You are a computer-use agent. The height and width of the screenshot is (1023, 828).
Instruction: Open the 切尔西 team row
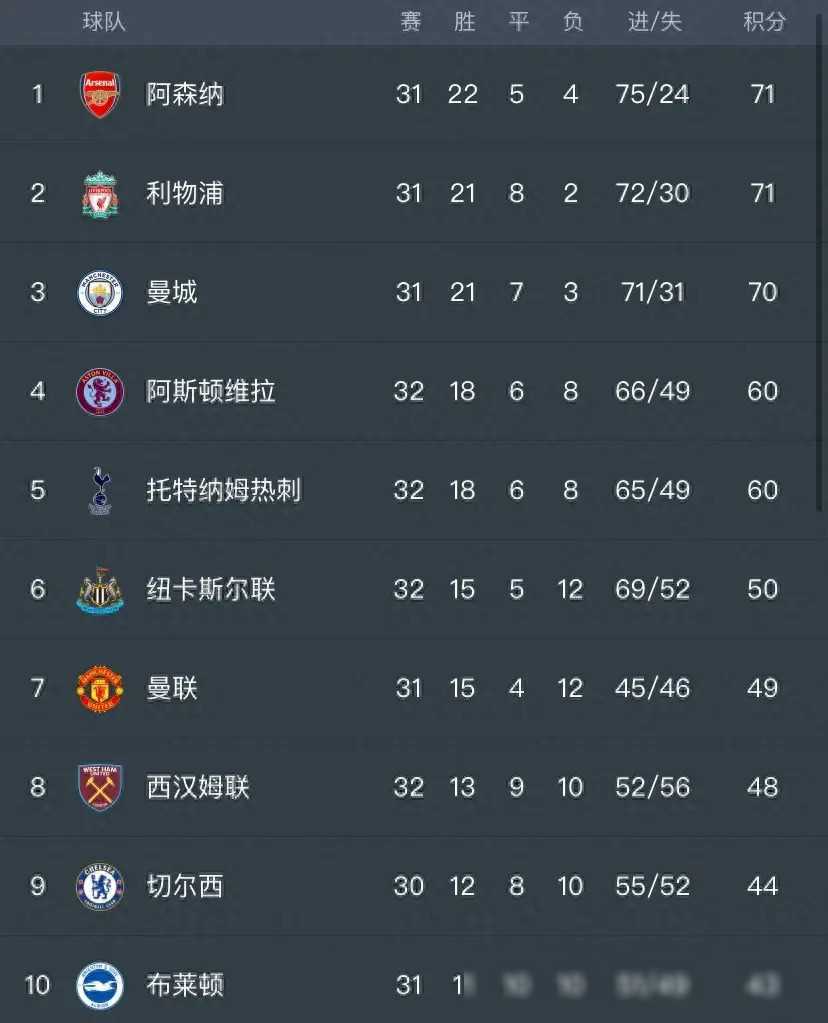tap(185, 886)
